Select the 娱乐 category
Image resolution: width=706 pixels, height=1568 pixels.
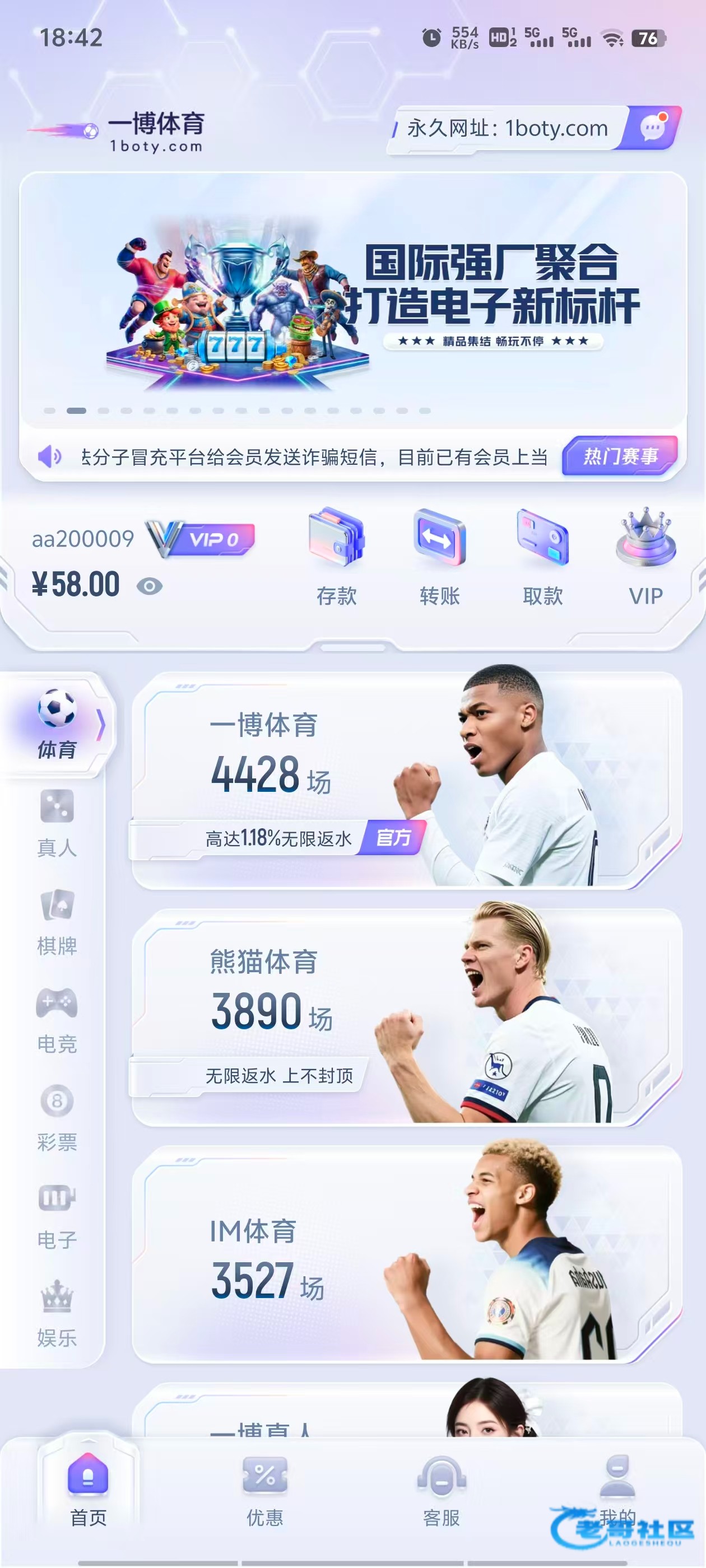coord(57,1314)
